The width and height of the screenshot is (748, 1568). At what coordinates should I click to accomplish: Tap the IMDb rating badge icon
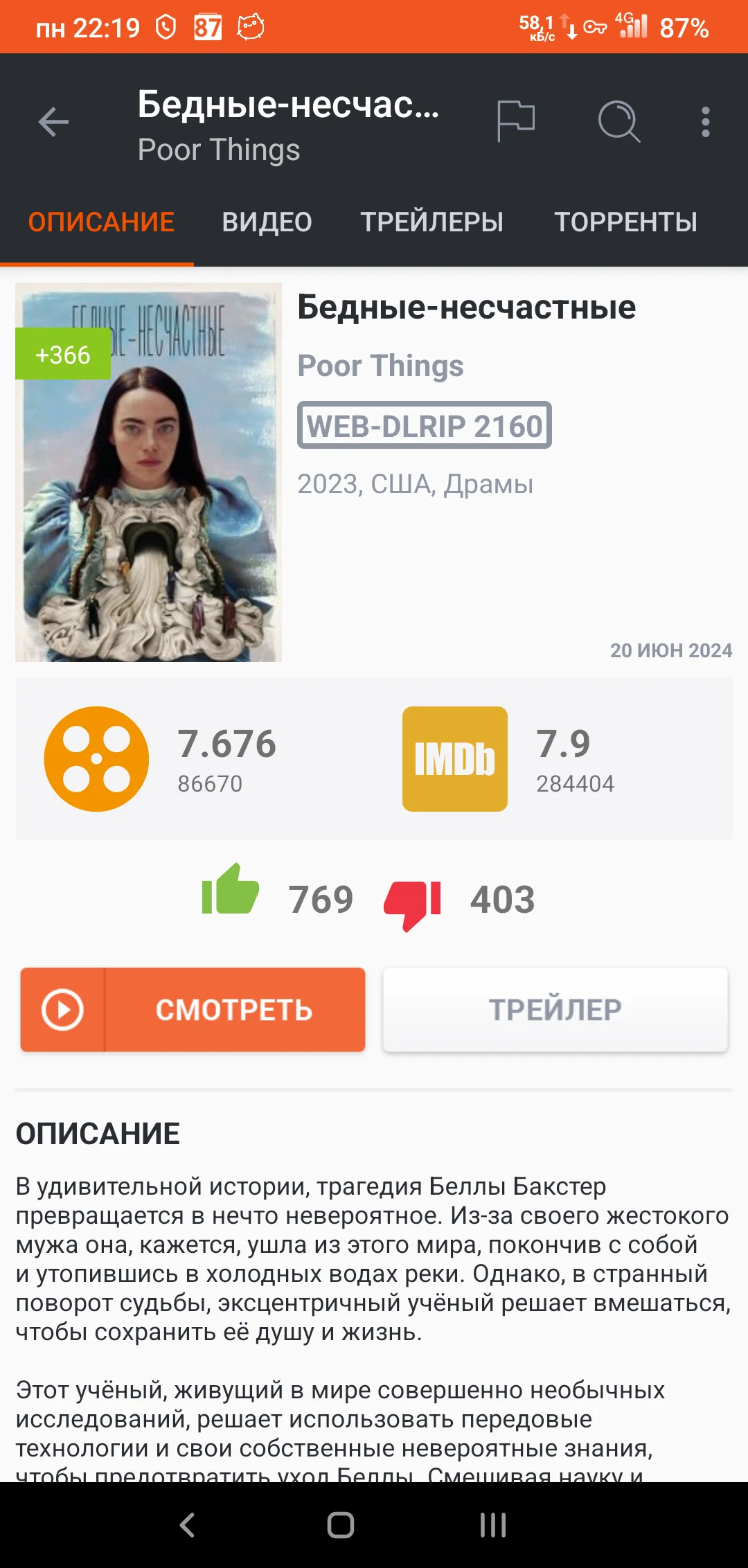tap(455, 758)
